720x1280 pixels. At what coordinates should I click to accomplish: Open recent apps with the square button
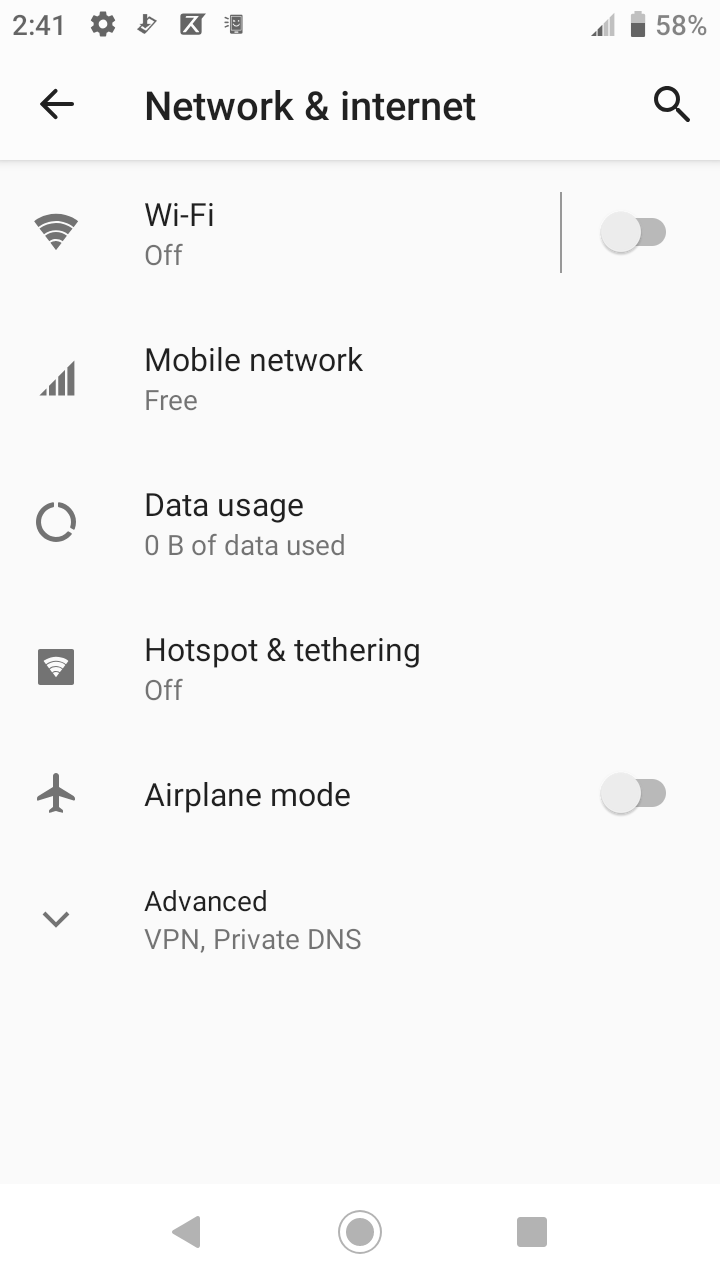tap(532, 1231)
